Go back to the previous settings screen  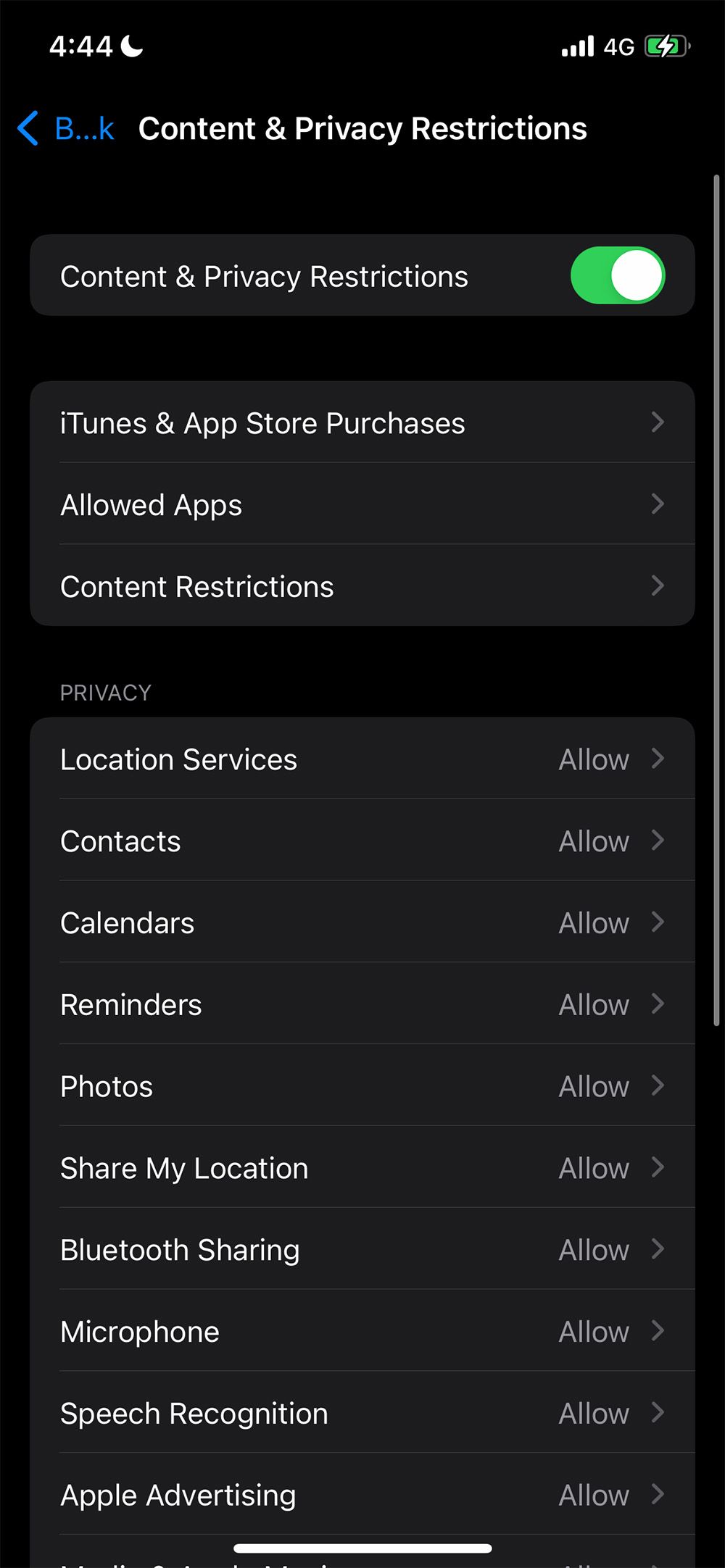[x=67, y=129]
